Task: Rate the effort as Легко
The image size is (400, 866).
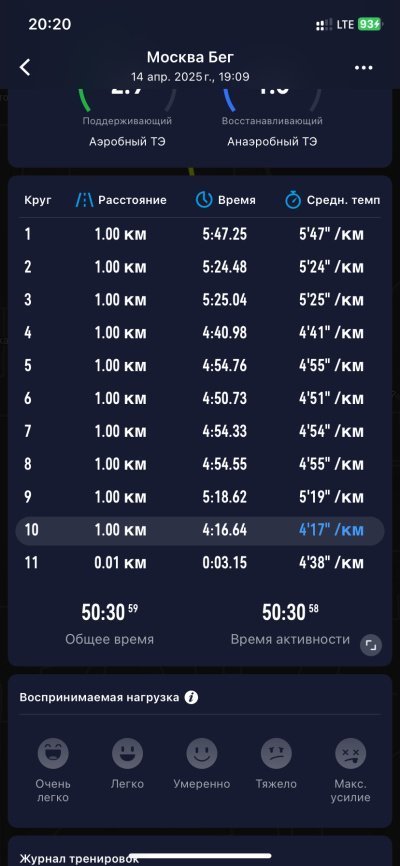Action: (x=128, y=764)
